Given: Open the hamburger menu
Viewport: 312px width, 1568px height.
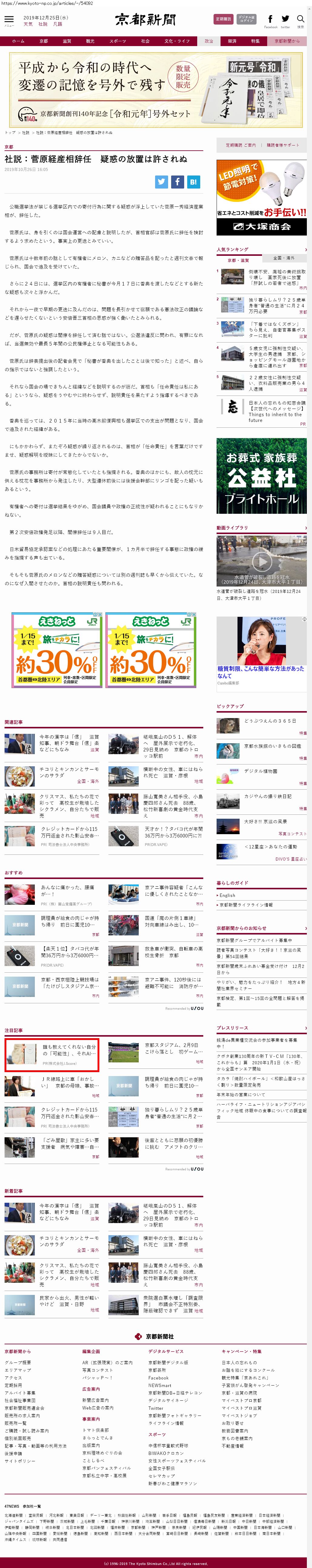Looking at the screenshot, I should pyautogui.click(x=8, y=20).
